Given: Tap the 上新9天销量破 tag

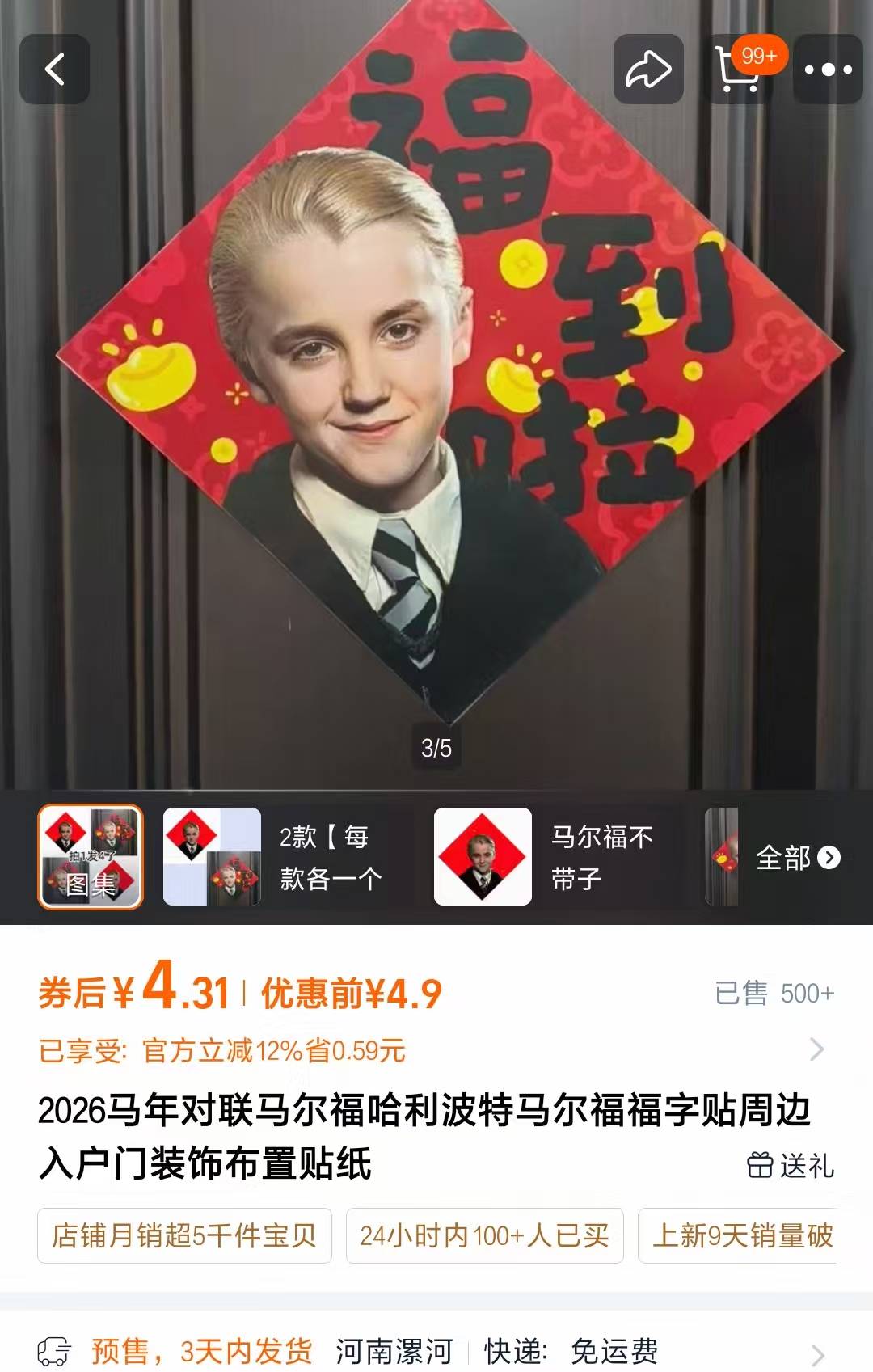Looking at the screenshot, I should coord(740,1235).
